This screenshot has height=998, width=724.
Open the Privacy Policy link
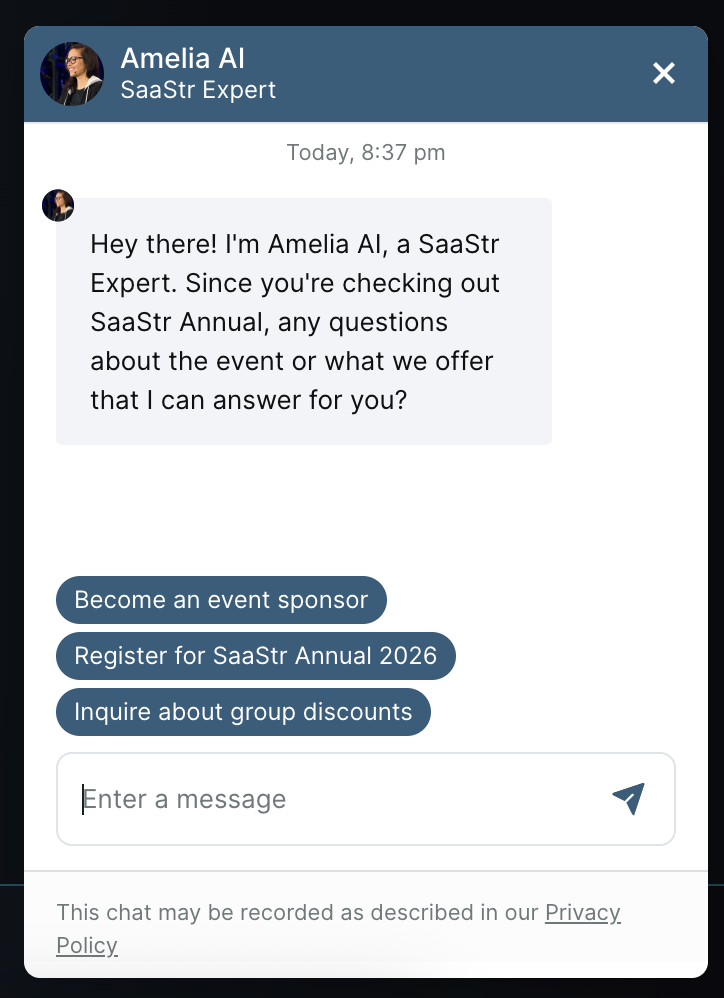[583, 912]
